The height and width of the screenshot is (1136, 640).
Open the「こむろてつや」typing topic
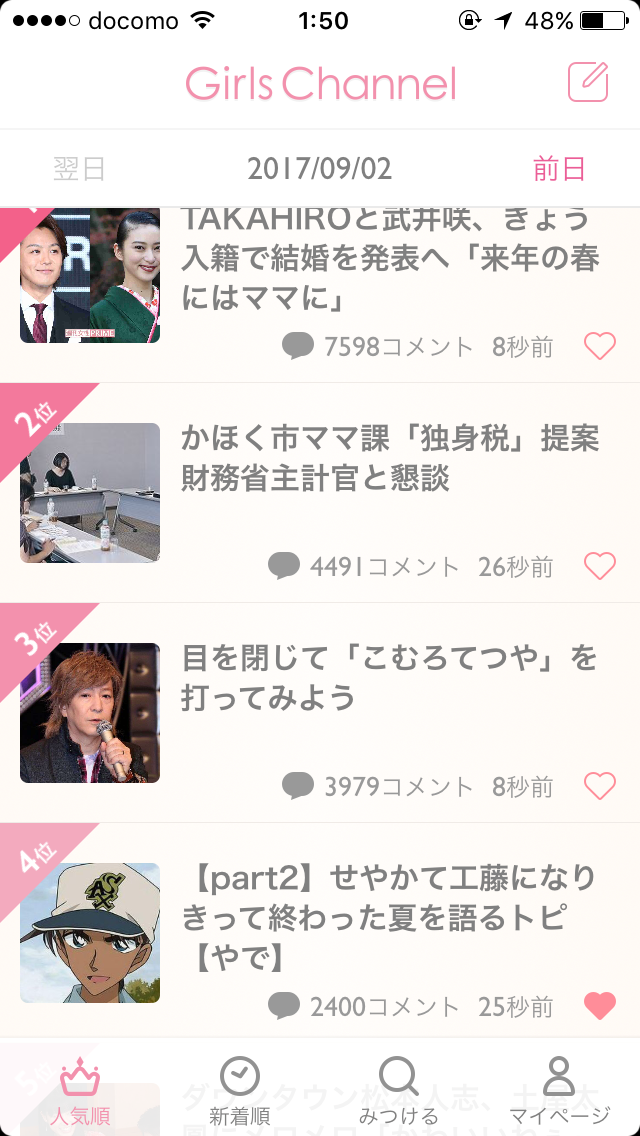coord(320,713)
